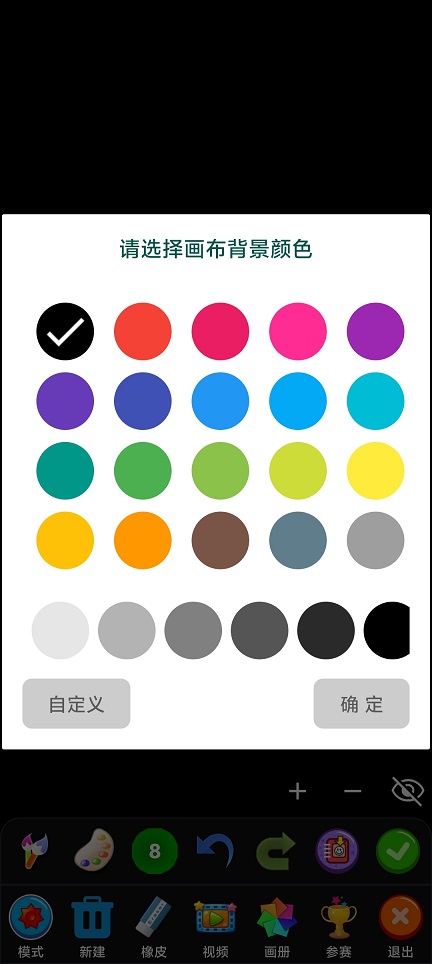Screen dimensions: 432x964
Task: Select the red color swatch
Action: (x=143, y=331)
